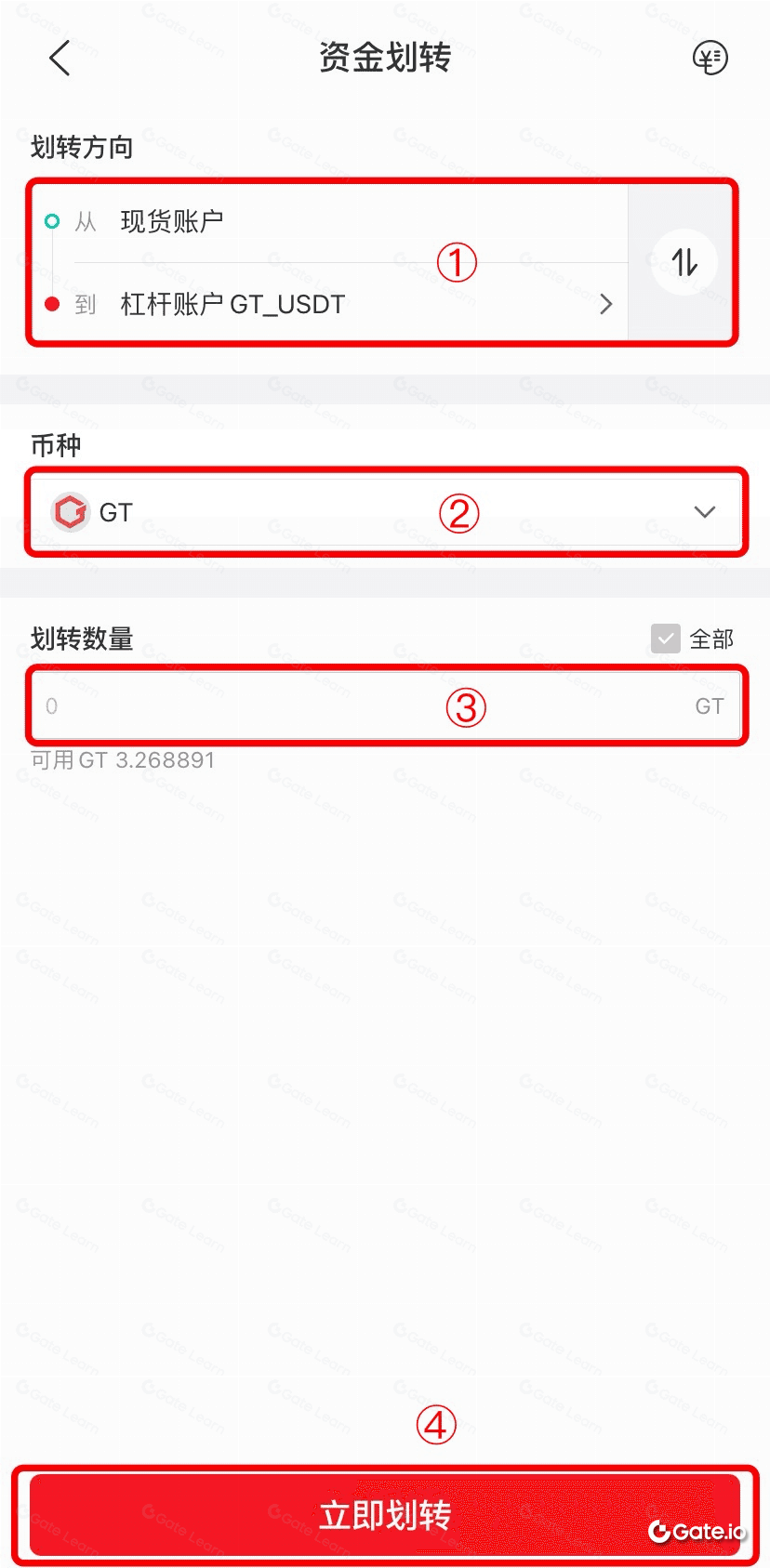
Task: Swap transfer direction with arrows button
Action: [x=684, y=262]
